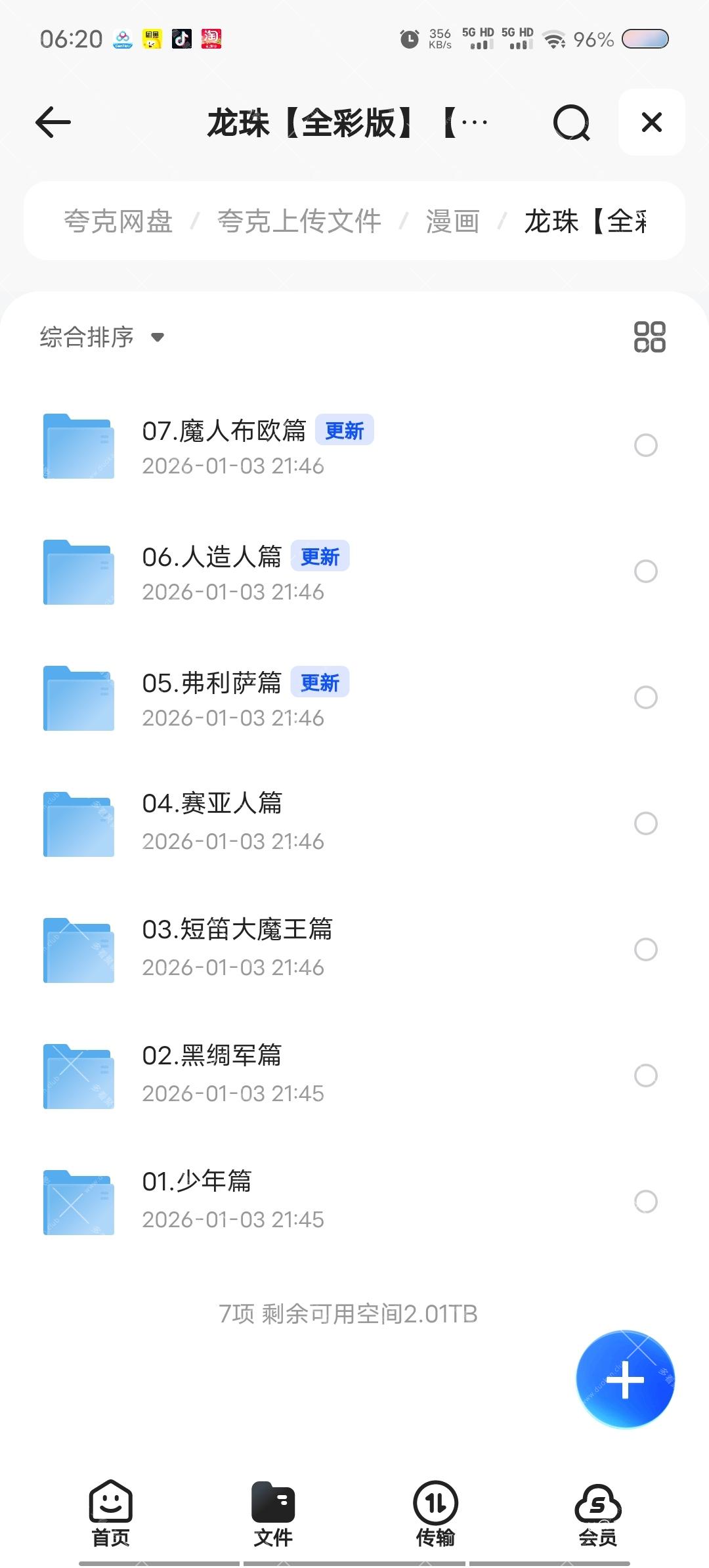
Task: Select the 05.弗利萨篇 folder circle
Action: (646, 697)
